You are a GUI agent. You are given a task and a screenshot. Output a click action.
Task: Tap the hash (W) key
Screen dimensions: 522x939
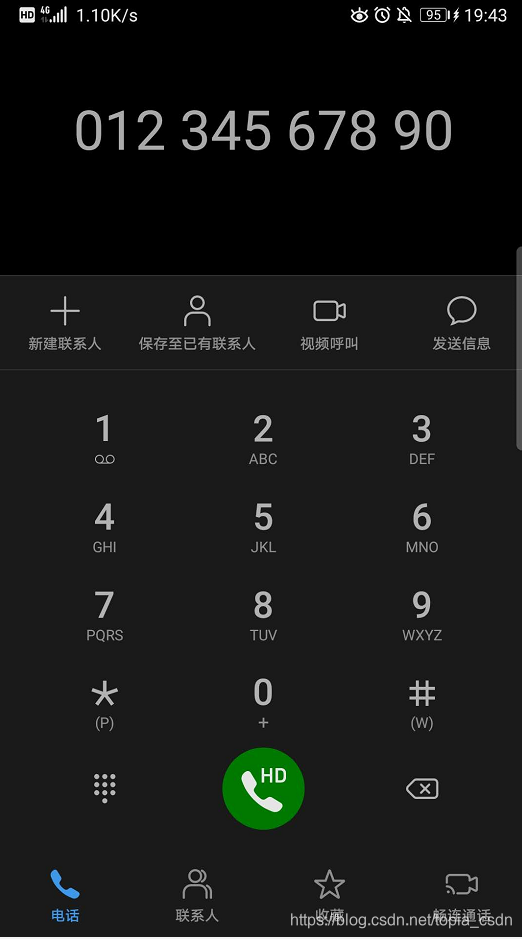click(422, 704)
